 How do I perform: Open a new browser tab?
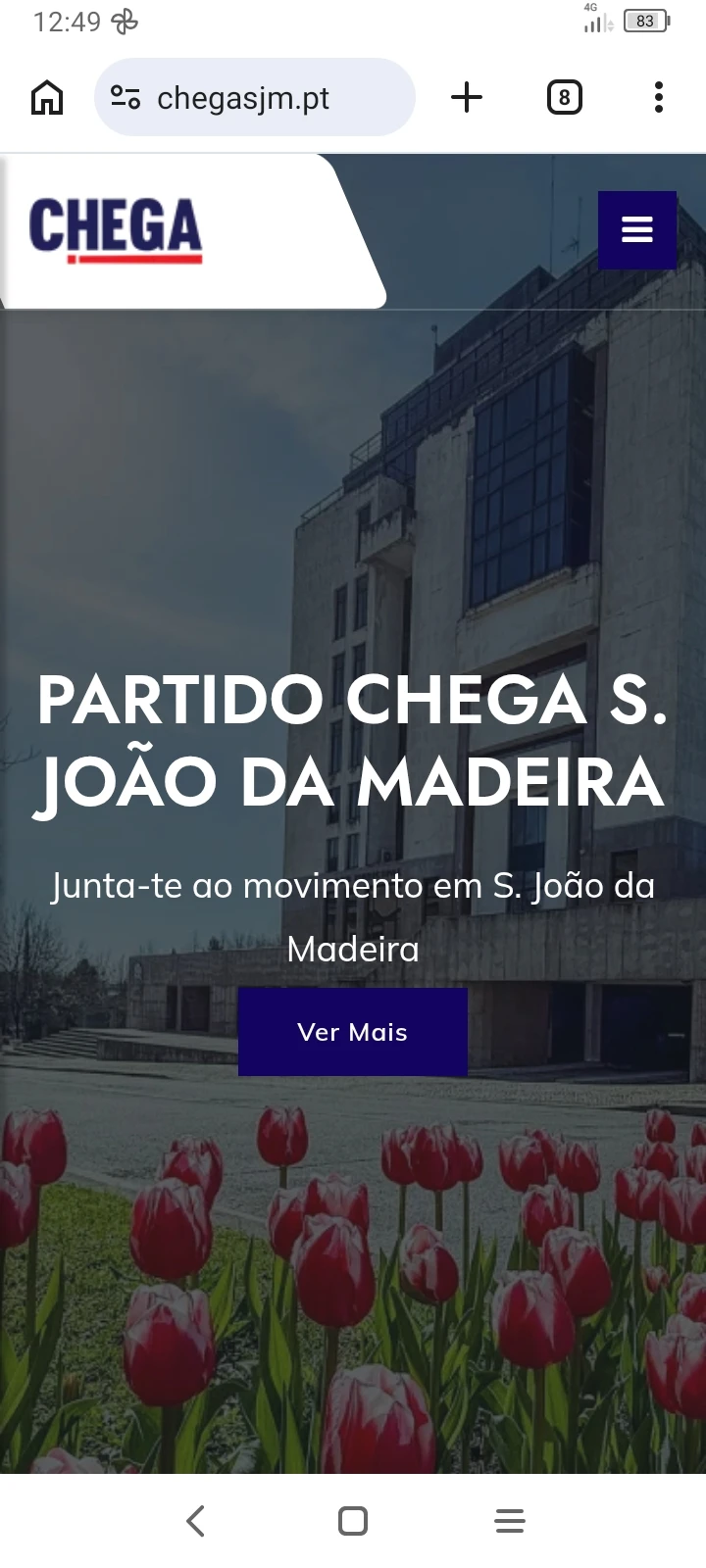click(467, 97)
